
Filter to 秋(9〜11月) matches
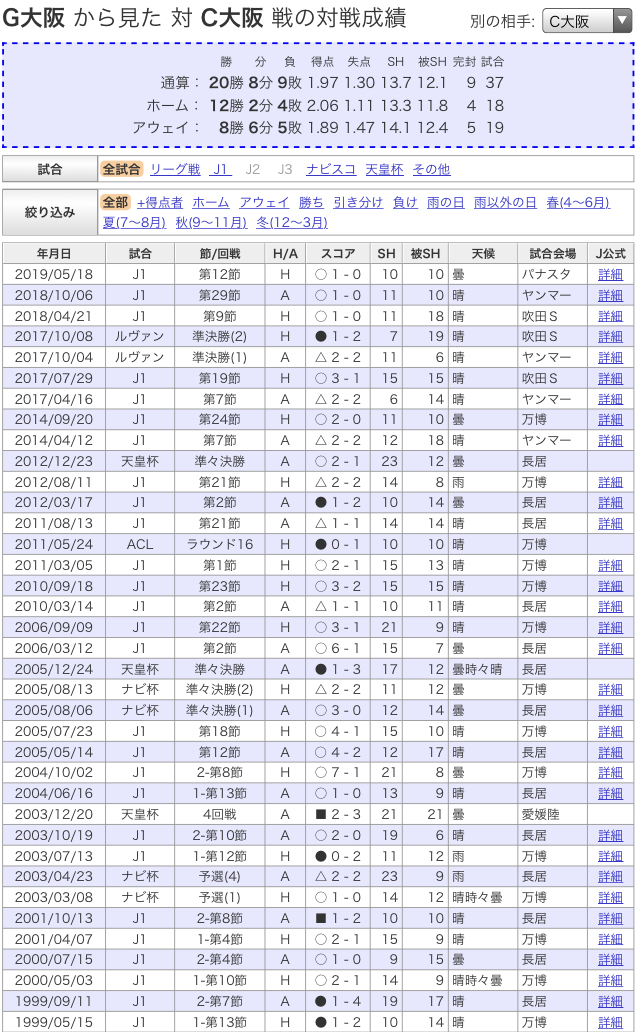pyautogui.click(x=211, y=222)
